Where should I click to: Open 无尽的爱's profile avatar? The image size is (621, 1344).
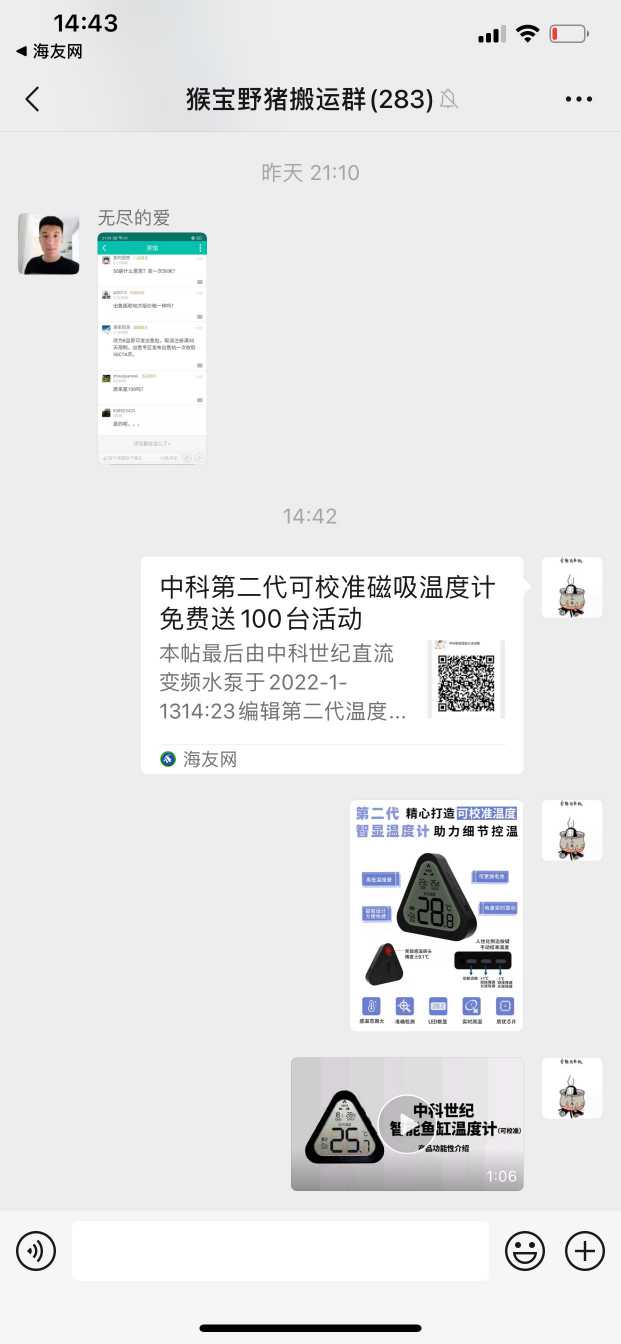pyautogui.click(x=49, y=244)
